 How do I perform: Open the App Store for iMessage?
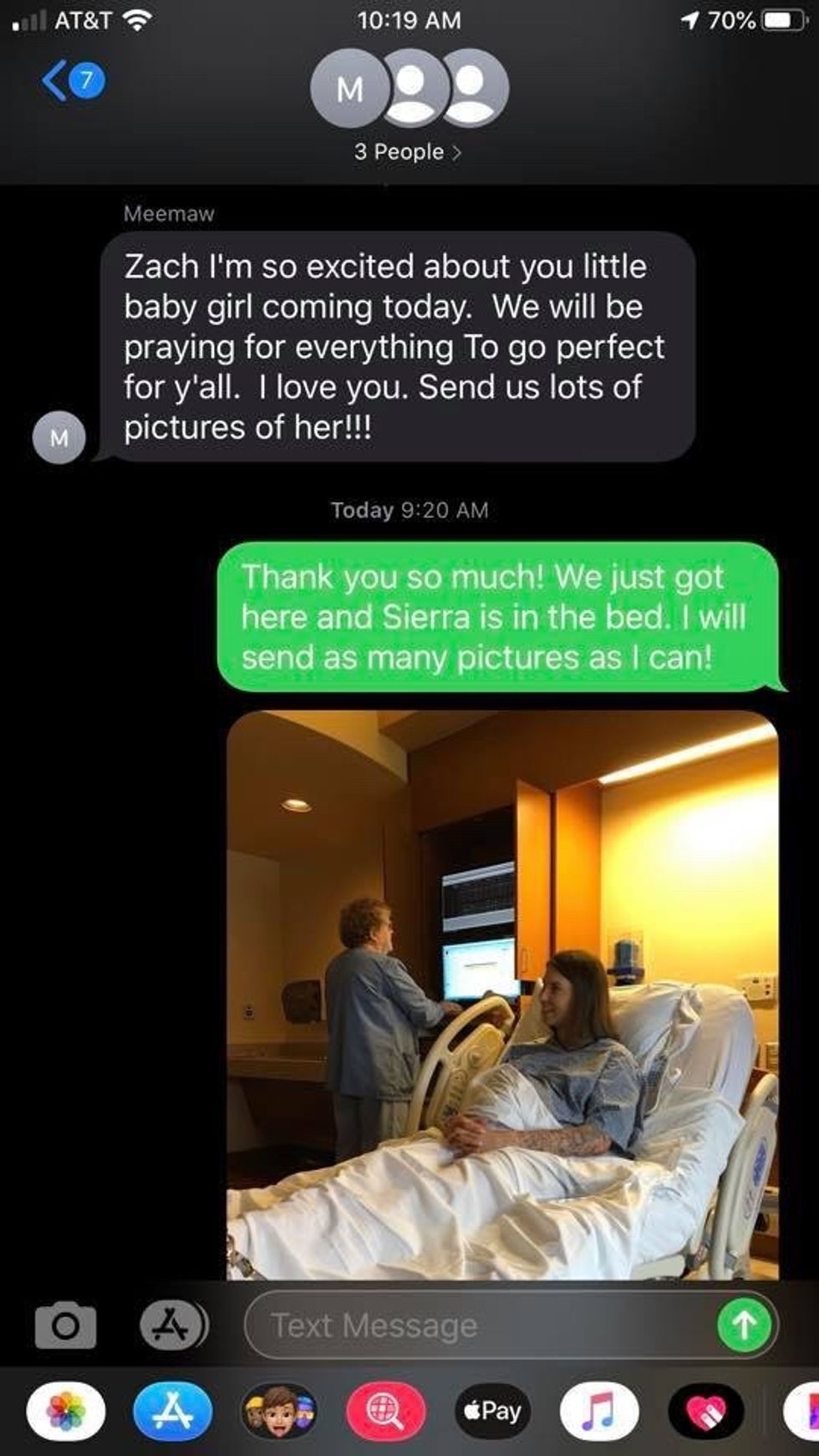(x=172, y=1412)
